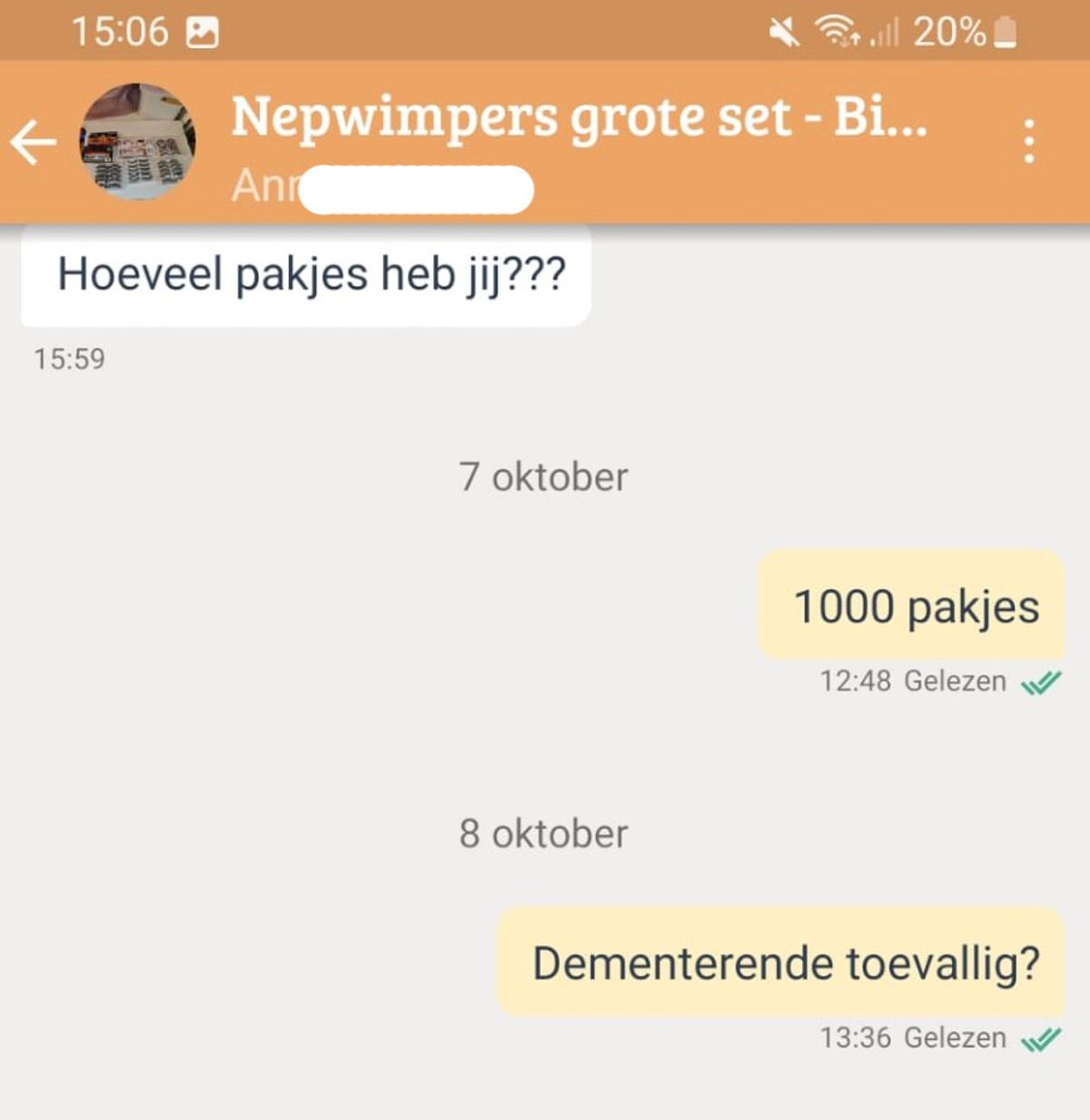The width and height of the screenshot is (1090, 1120).
Task: Go back using the arrow icon
Action: (x=34, y=143)
